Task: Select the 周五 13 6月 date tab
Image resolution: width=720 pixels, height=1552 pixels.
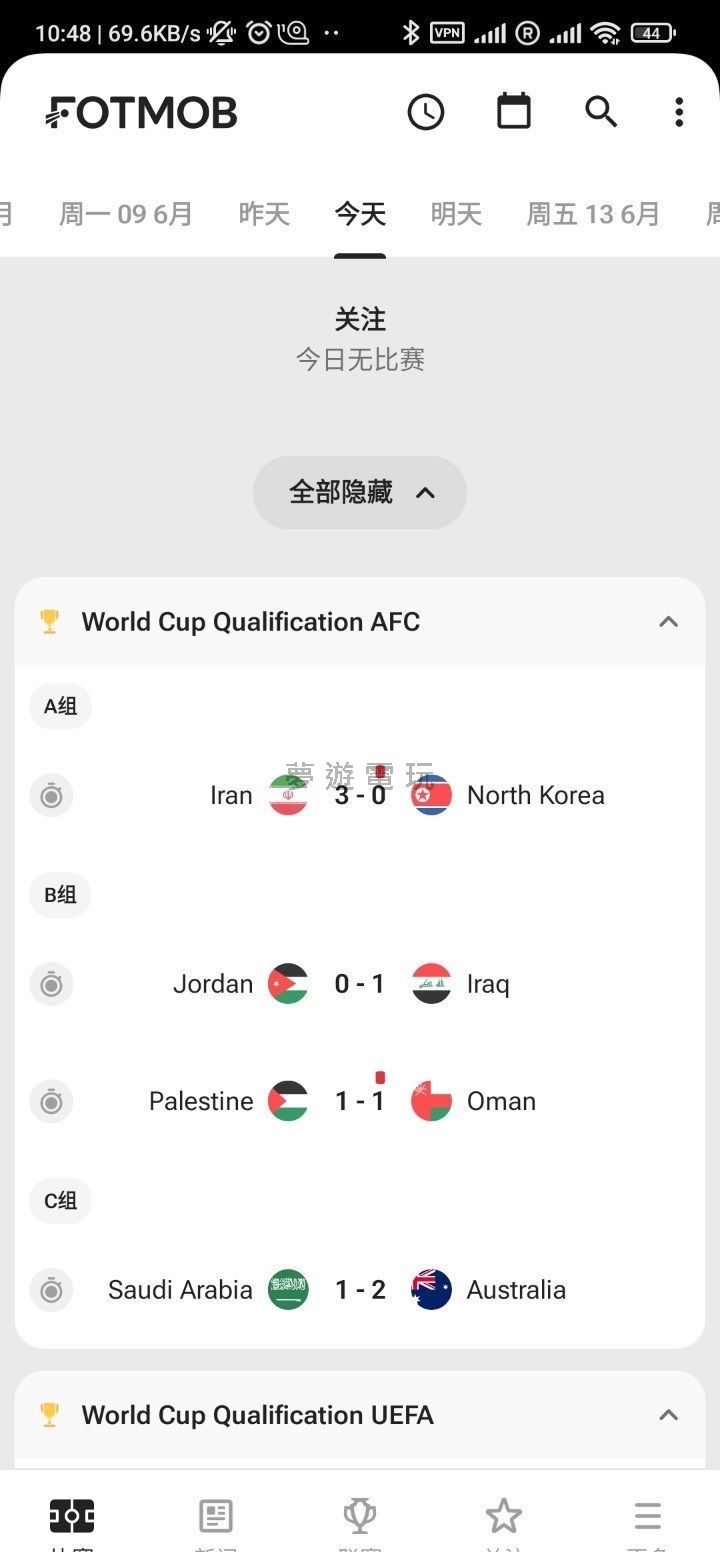Action: 593,214
